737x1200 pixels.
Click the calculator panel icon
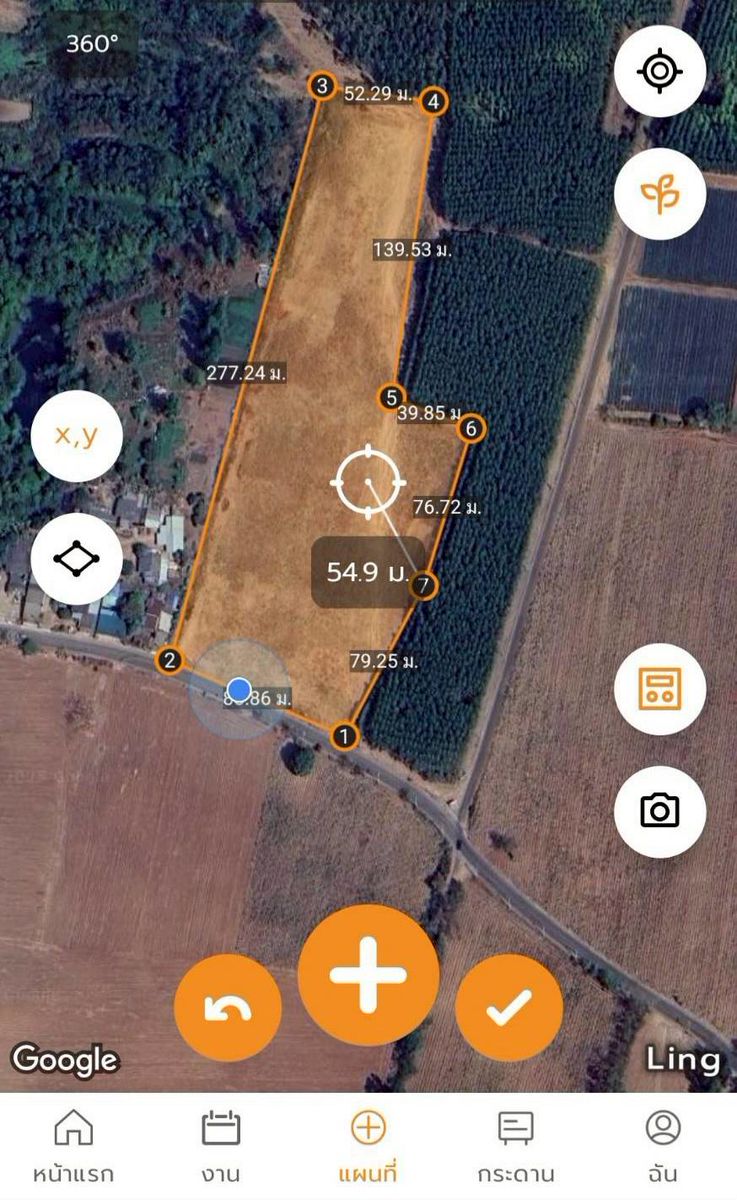pyautogui.click(x=659, y=689)
